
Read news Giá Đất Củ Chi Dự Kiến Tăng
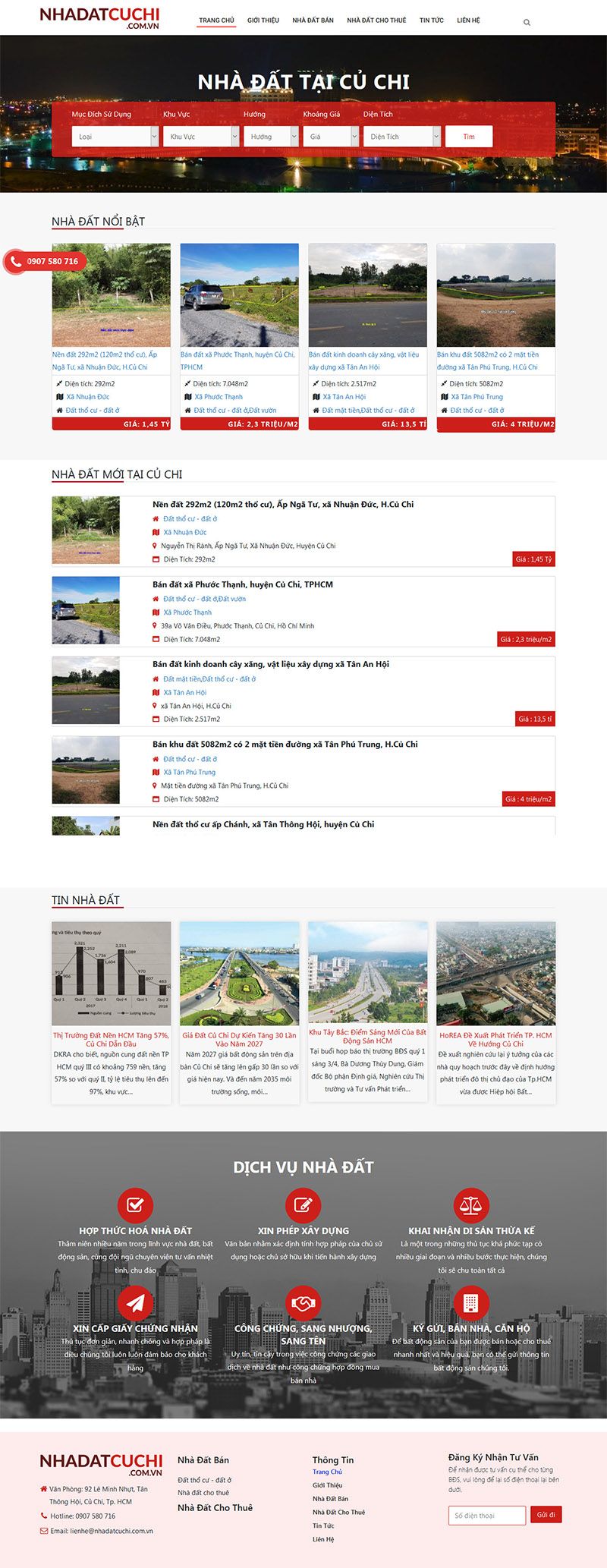point(239,1039)
